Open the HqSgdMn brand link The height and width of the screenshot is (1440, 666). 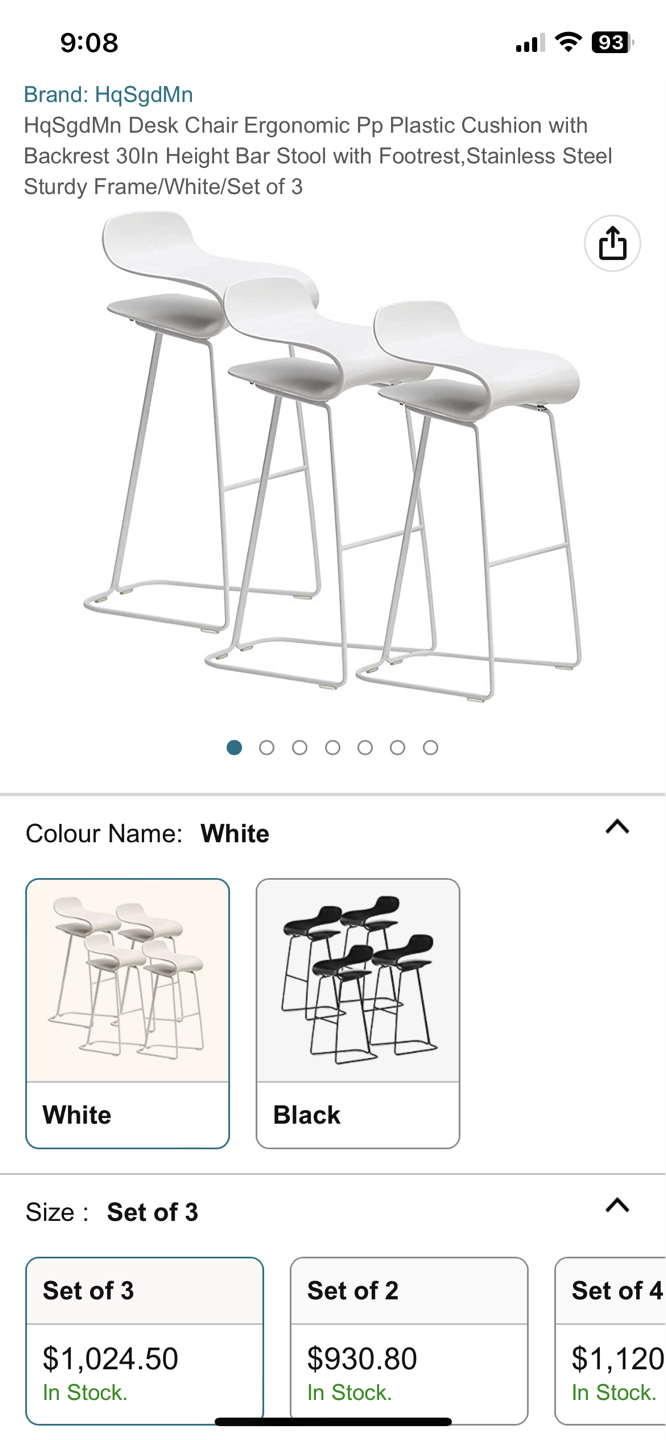pyautogui.click(x=108, y=95)
